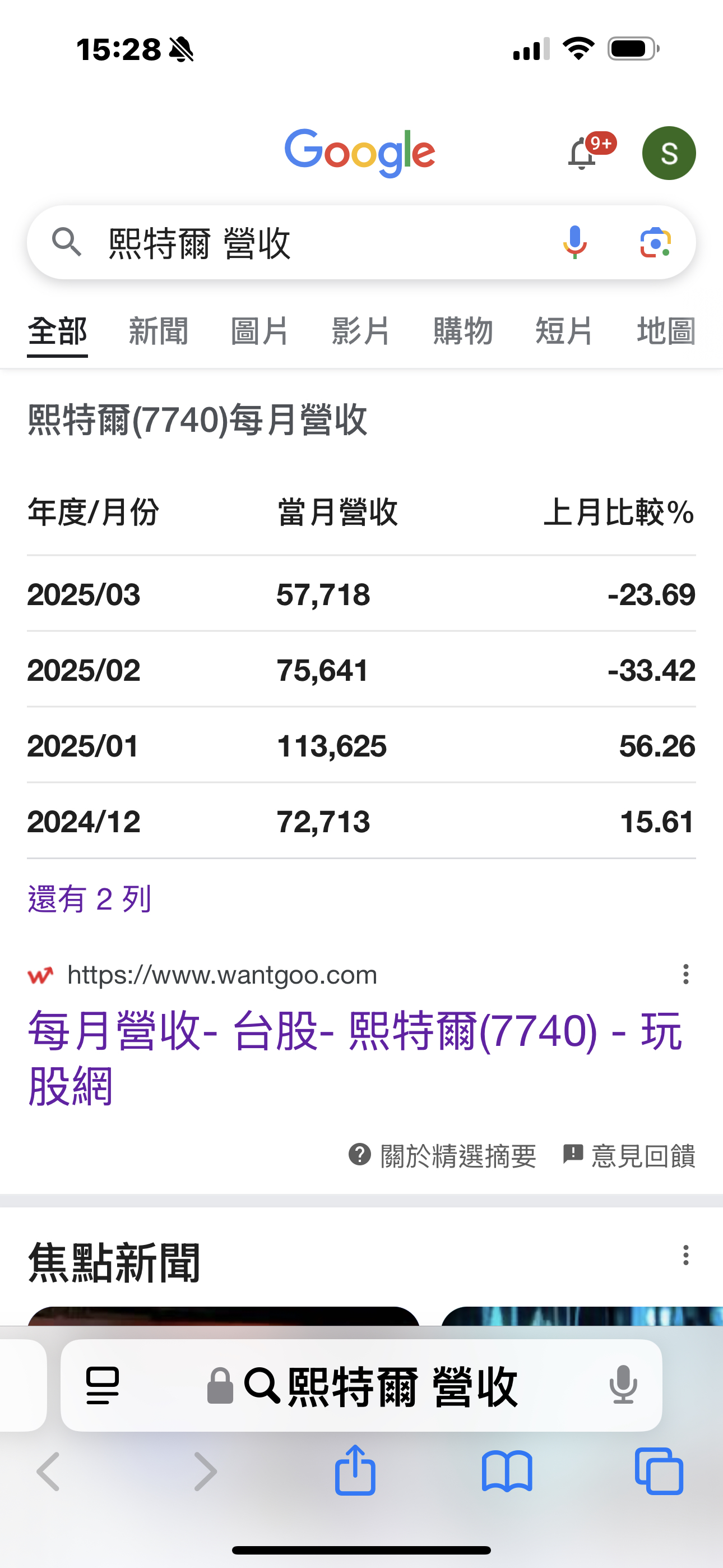Open the overflow menu beside wantgoo.com
Viewport: 723px width, 1568px height.
click(x=685, y=975)
